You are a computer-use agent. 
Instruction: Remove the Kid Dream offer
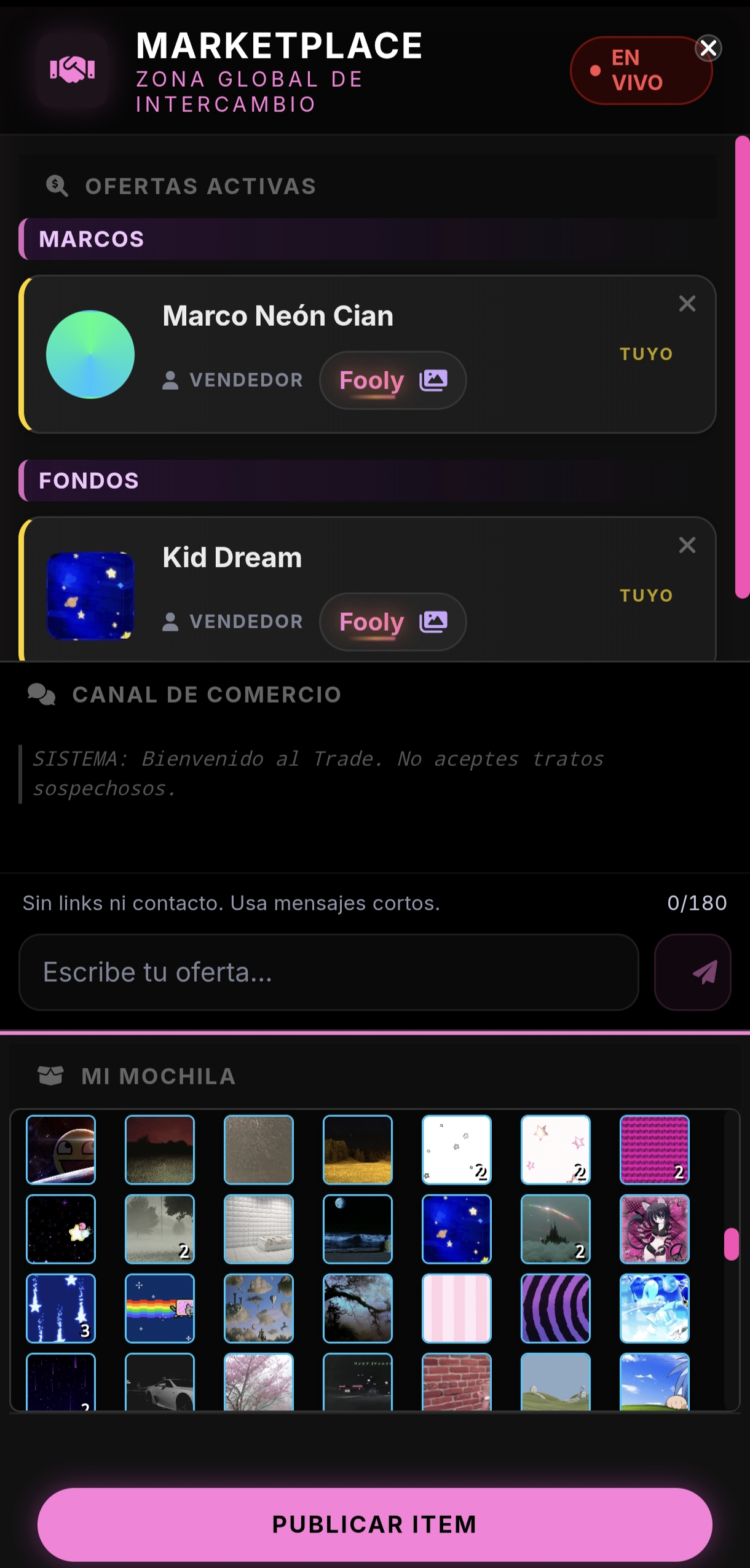pyautogui.click(x=687, y=545)
